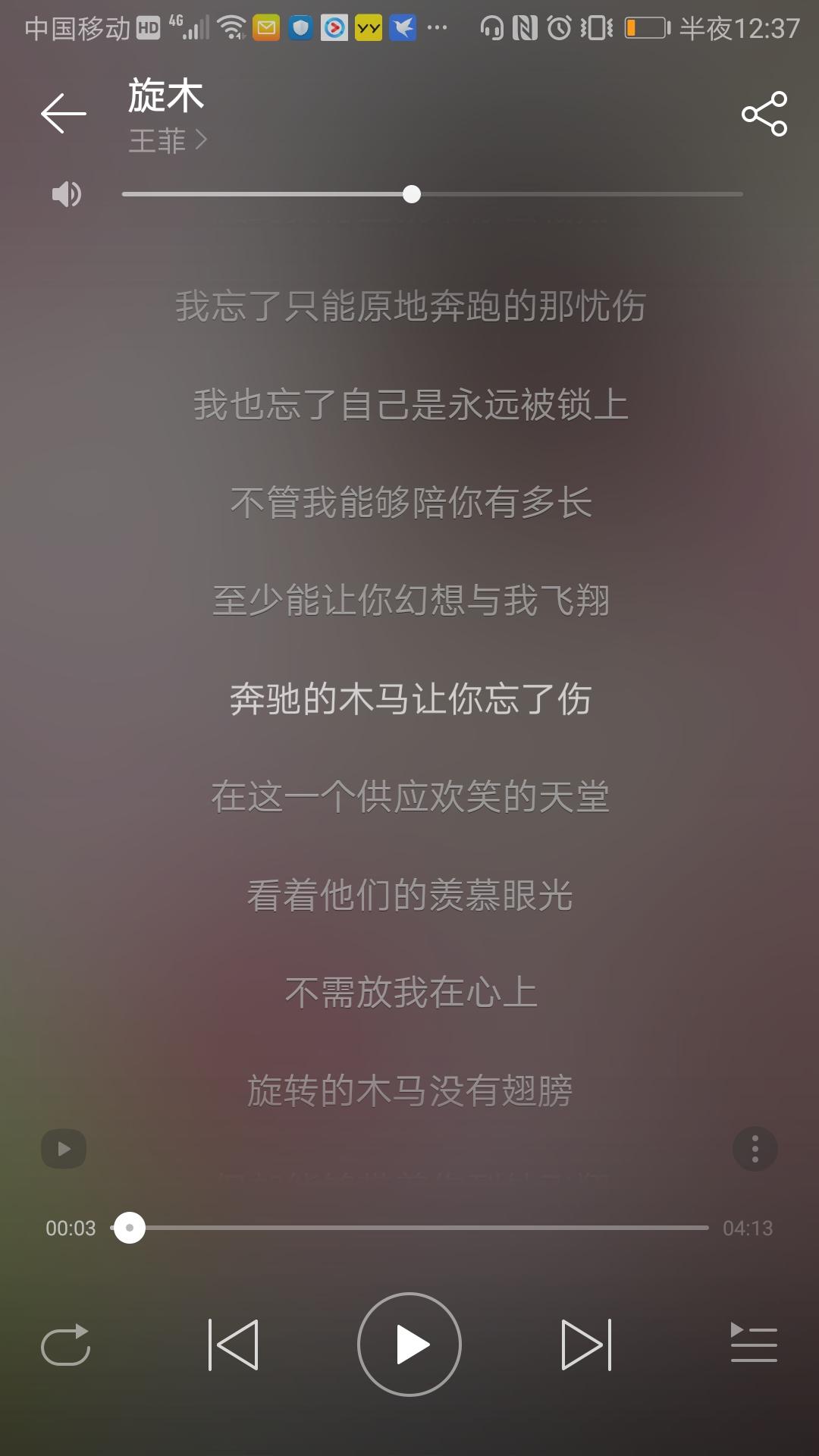Open artist page for 王菲

168,141
